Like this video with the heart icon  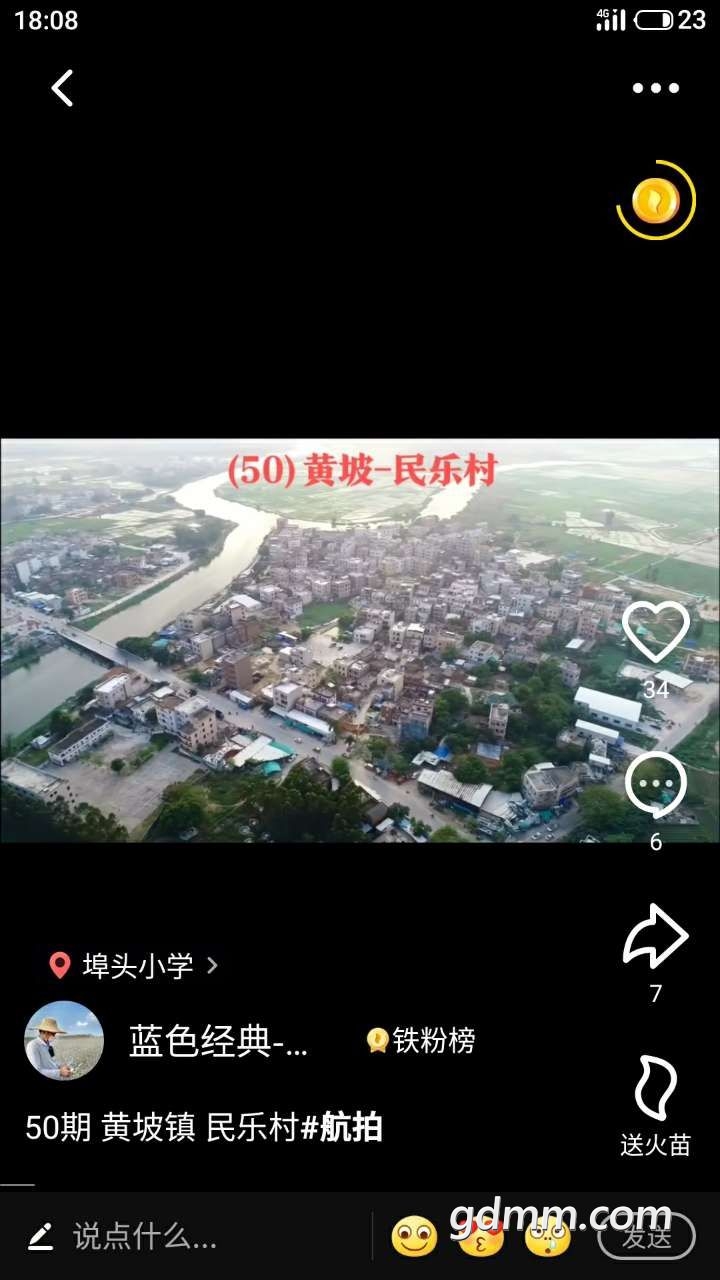(x=655, y=632)
